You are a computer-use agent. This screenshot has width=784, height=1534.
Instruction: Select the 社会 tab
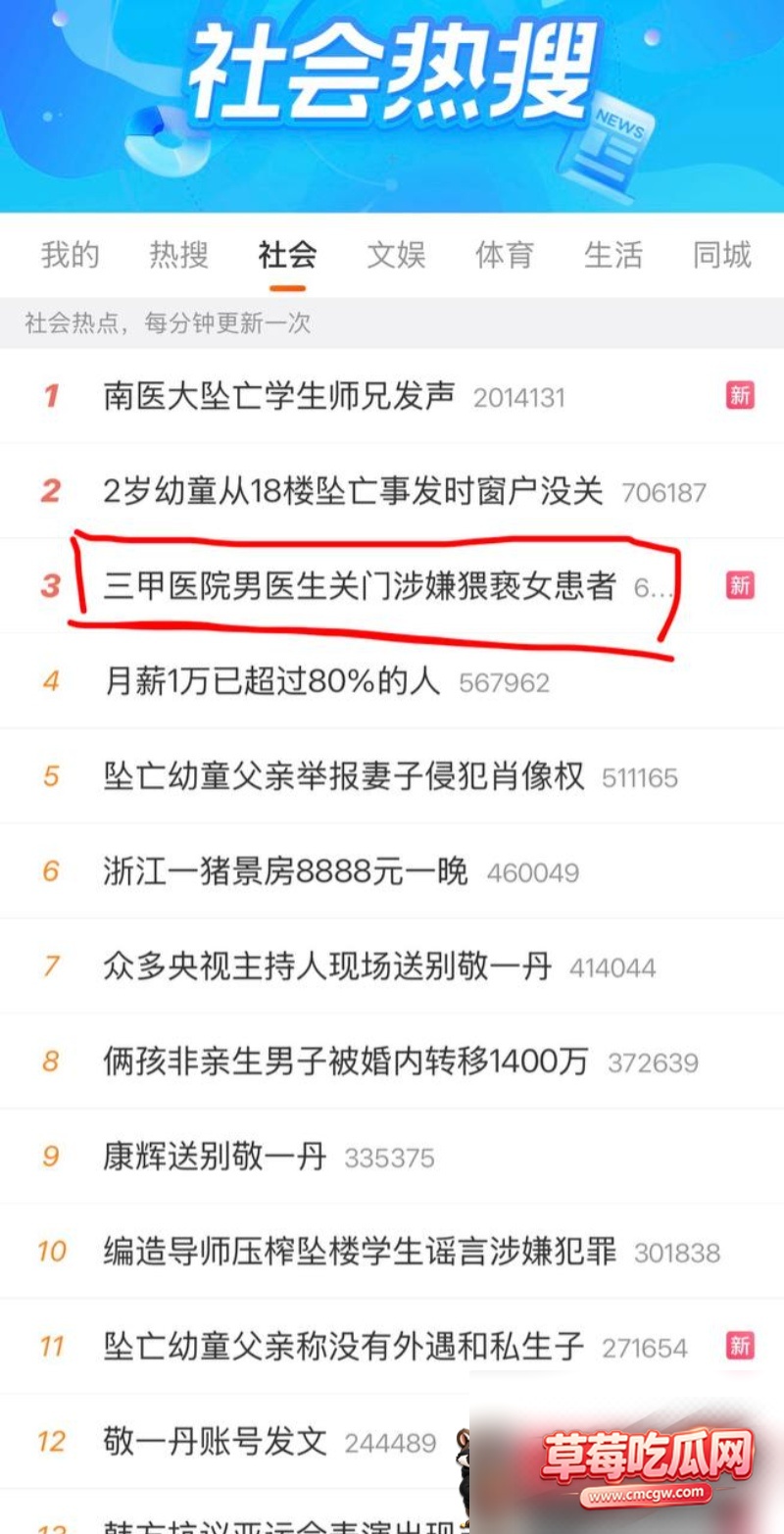[287, 255]
